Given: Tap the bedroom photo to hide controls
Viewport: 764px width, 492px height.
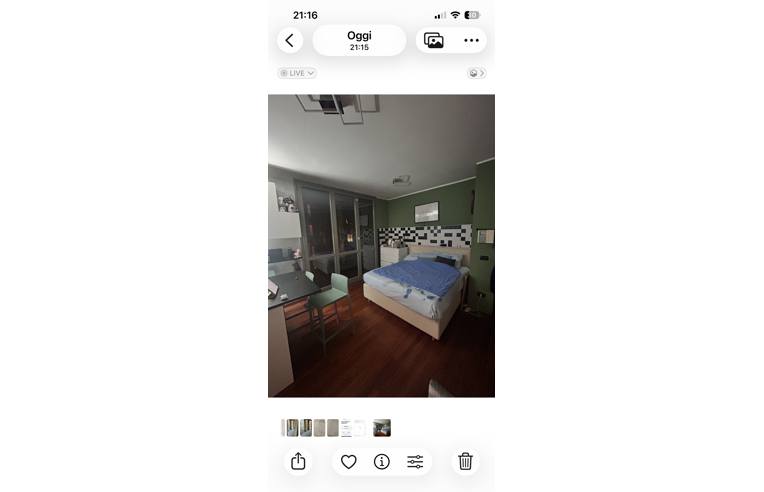Looking at the screenshot, I should click(x=381, y=245).
